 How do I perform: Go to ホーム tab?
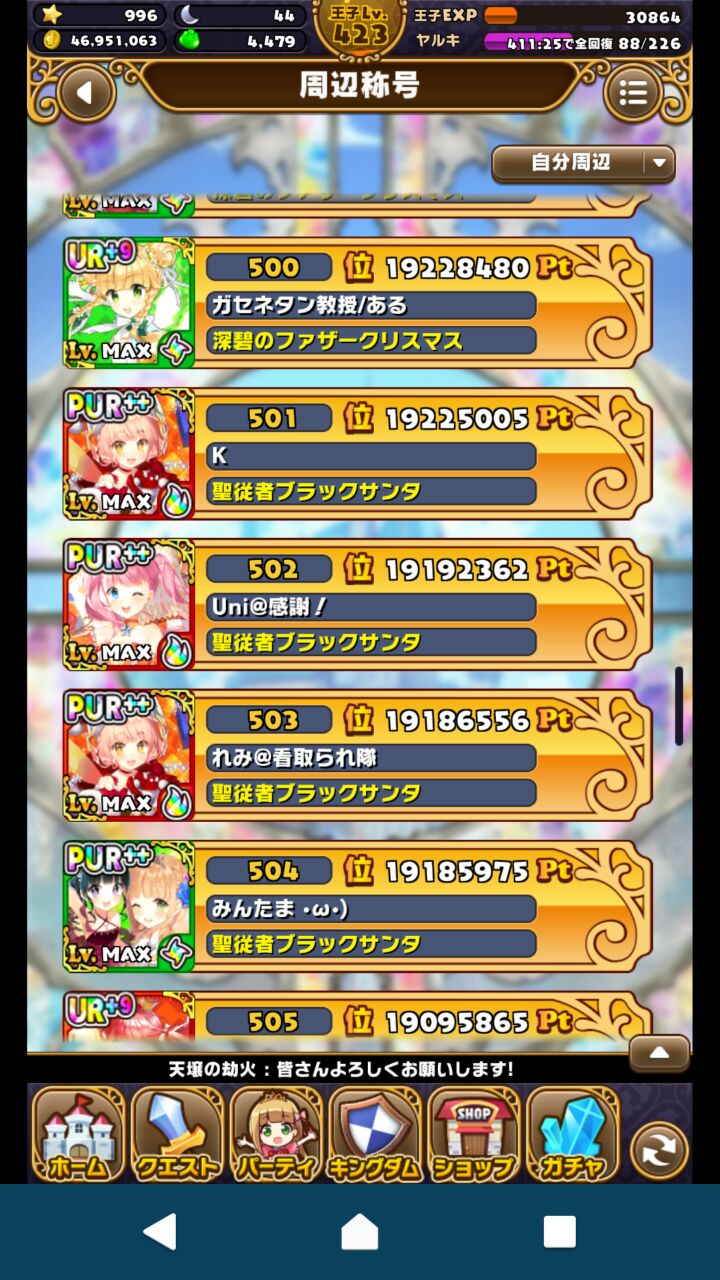pyautogui.click(x=78, y=1134)
